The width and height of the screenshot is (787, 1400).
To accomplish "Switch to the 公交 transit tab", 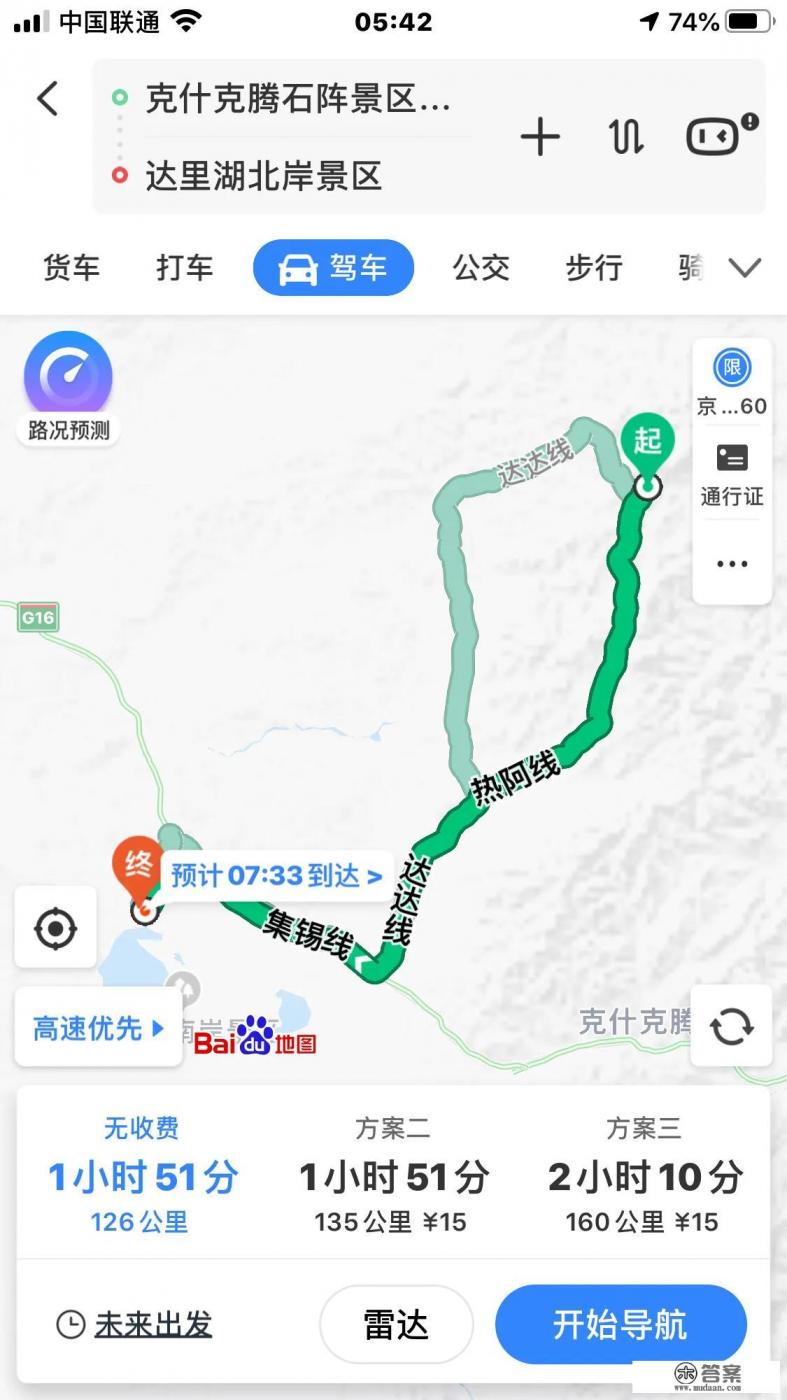I will click(x=481, y=267).
